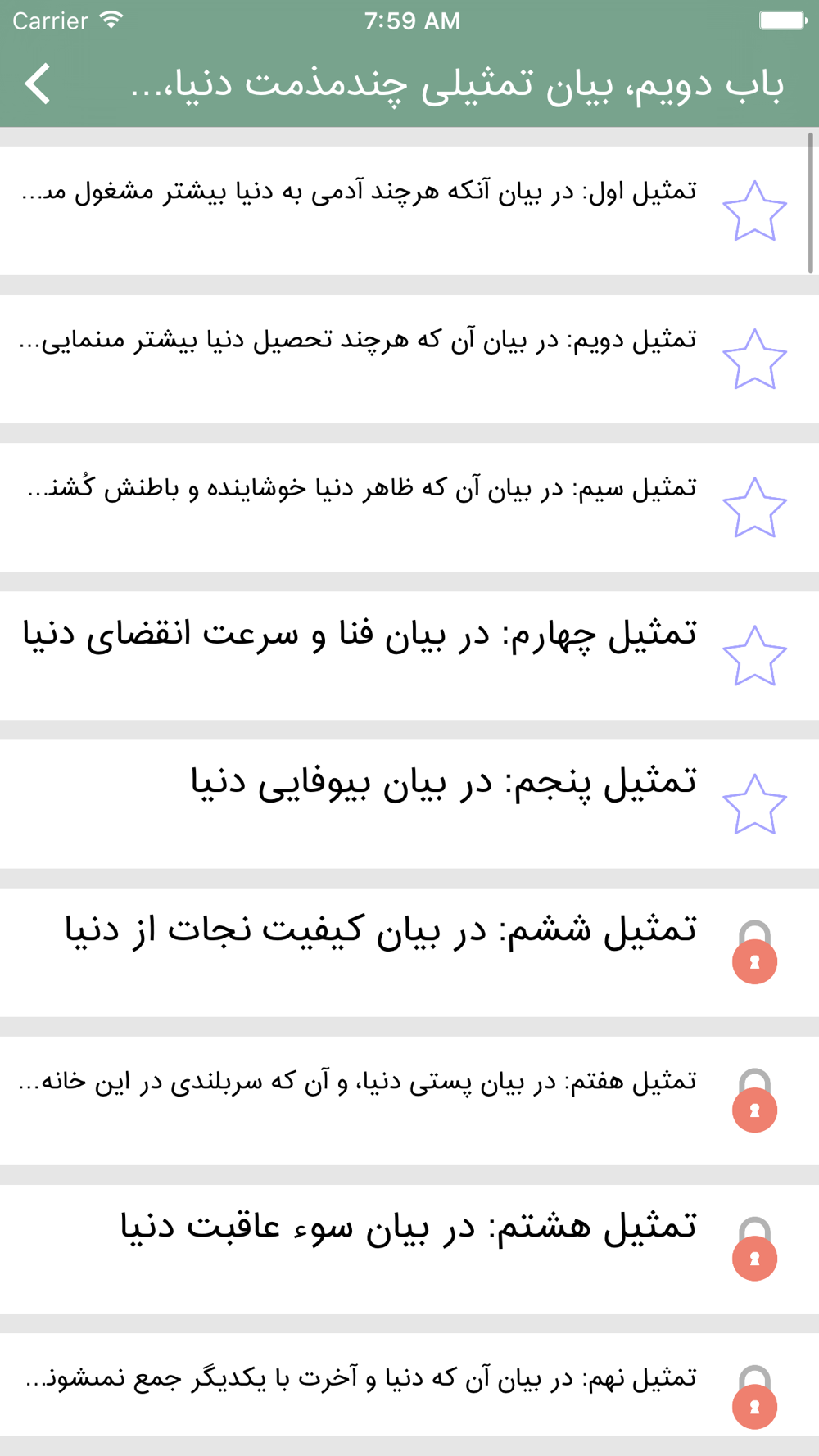Select locked item تمثیل هشتم
The height and width of the screenshot is (1456, 819).
(x=409, y=1249)
